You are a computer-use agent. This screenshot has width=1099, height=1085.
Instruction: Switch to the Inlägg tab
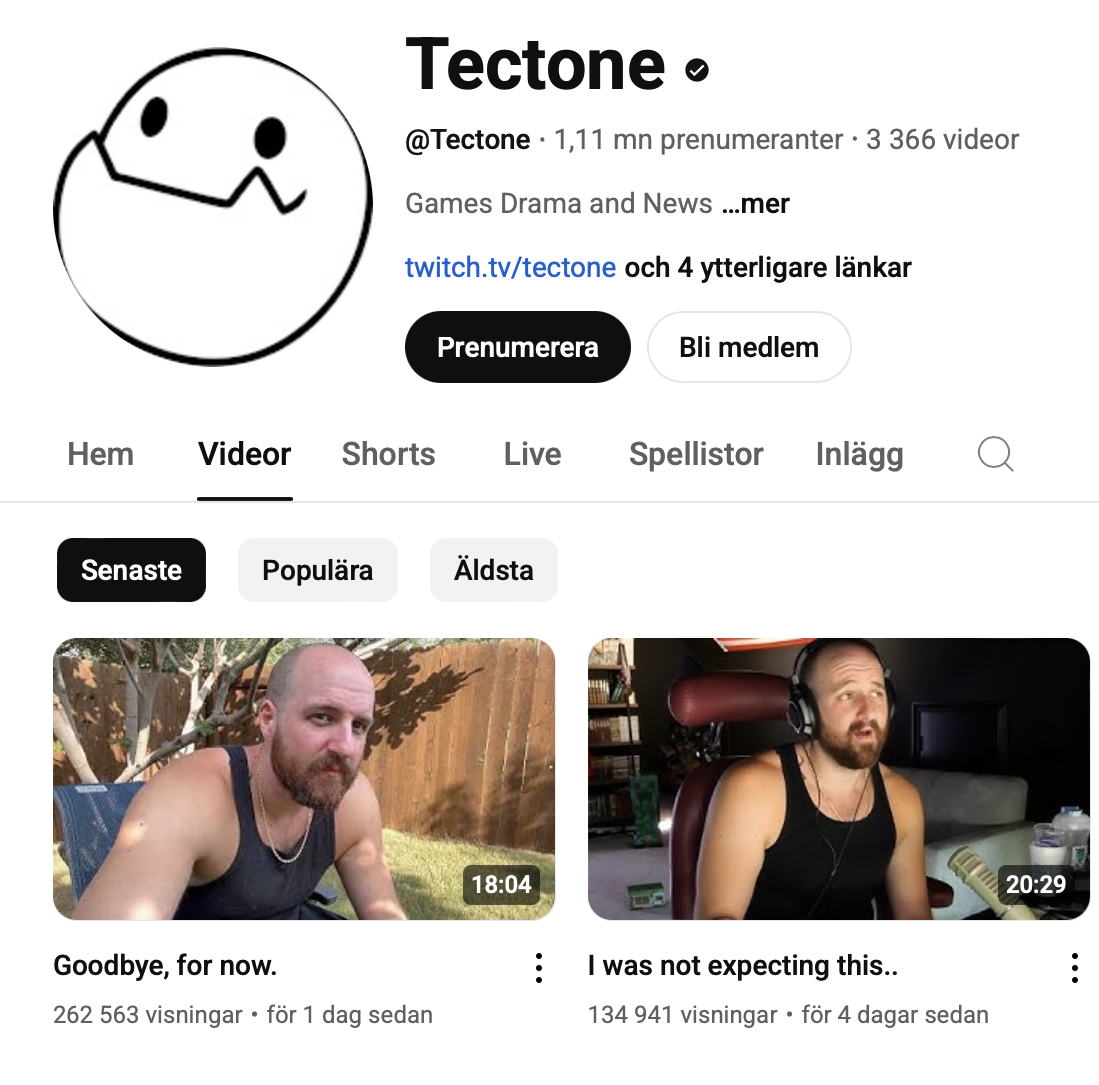[x=859, y=454]
